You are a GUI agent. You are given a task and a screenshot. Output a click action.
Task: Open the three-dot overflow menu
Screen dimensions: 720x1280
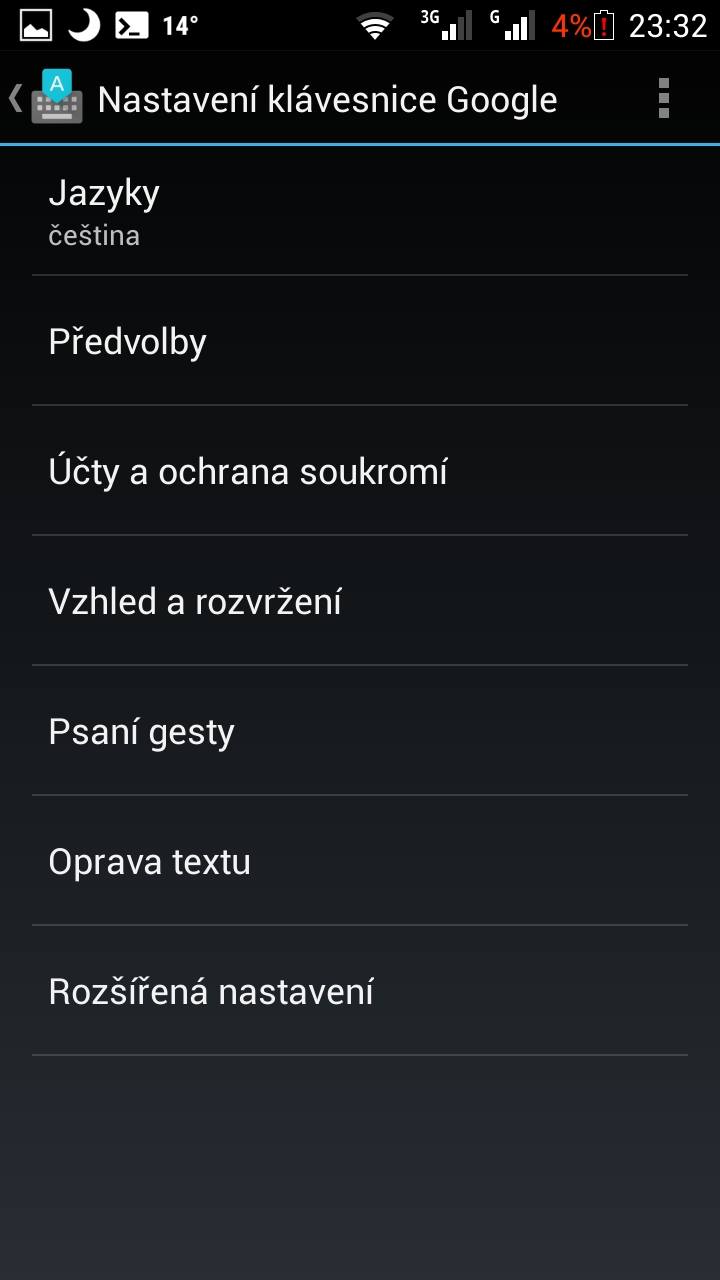click(x=663, y=99)
